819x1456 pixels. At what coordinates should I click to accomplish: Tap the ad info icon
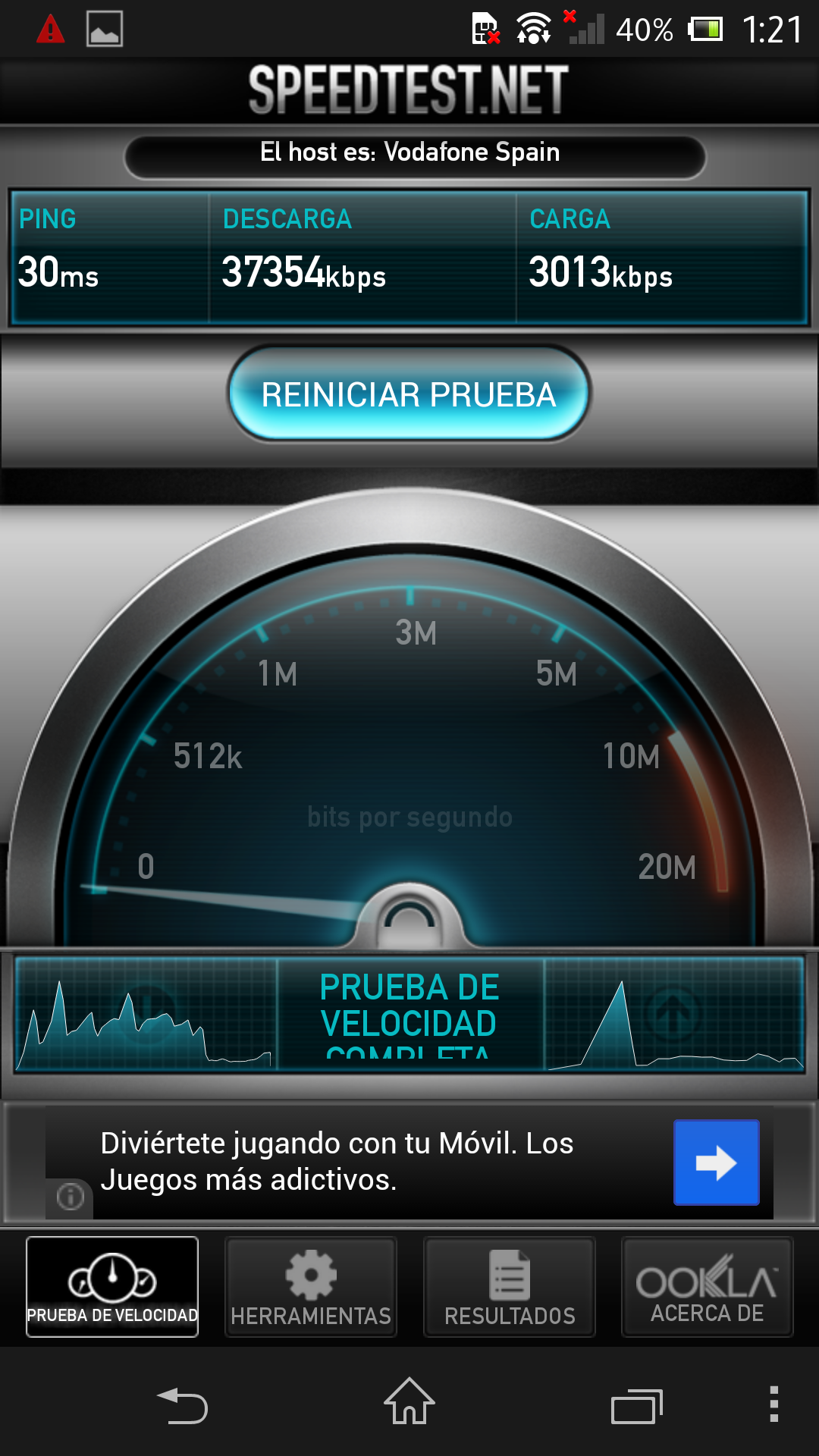click(x=71, y=1197)
